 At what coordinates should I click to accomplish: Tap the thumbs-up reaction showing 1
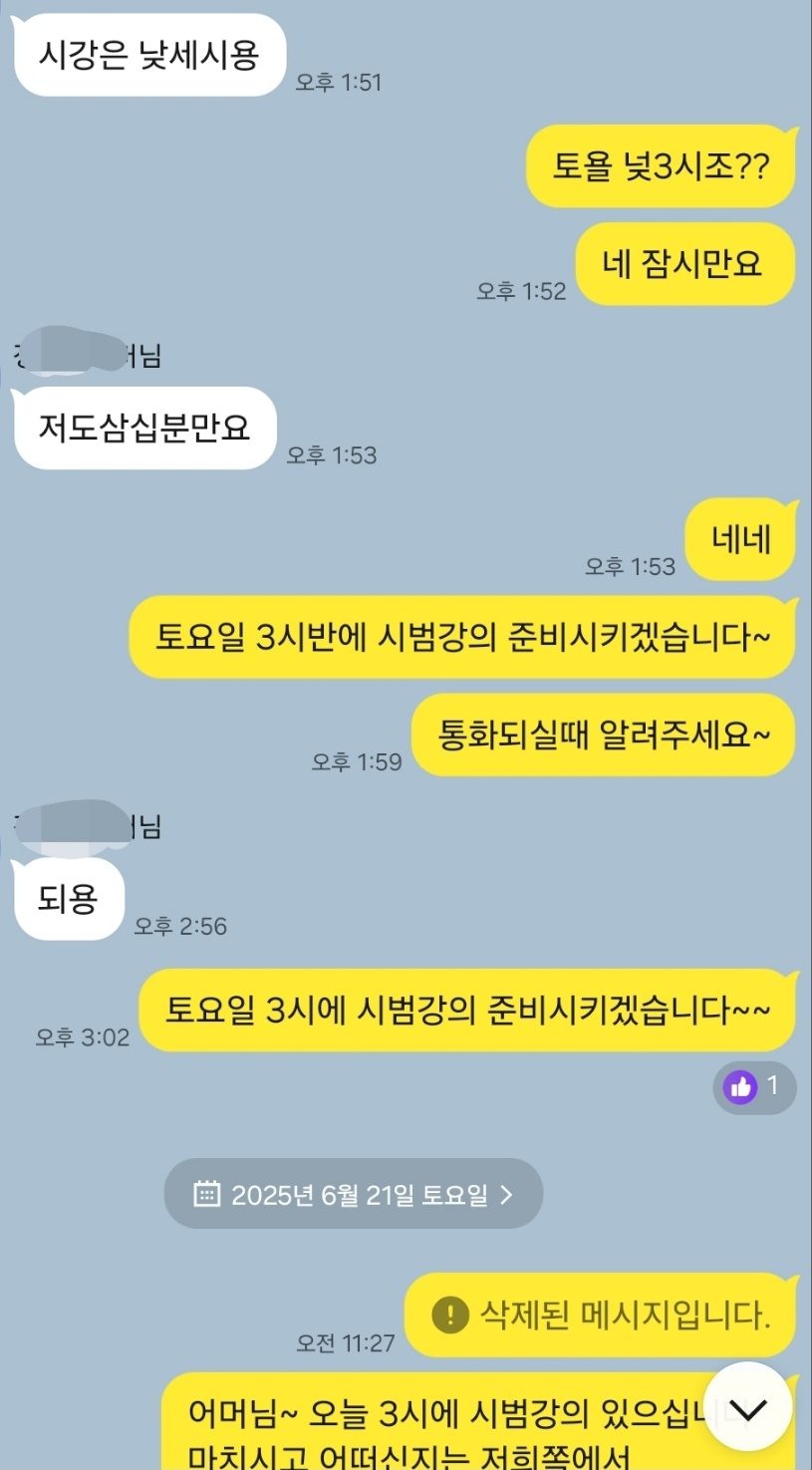pos(754,1086)
